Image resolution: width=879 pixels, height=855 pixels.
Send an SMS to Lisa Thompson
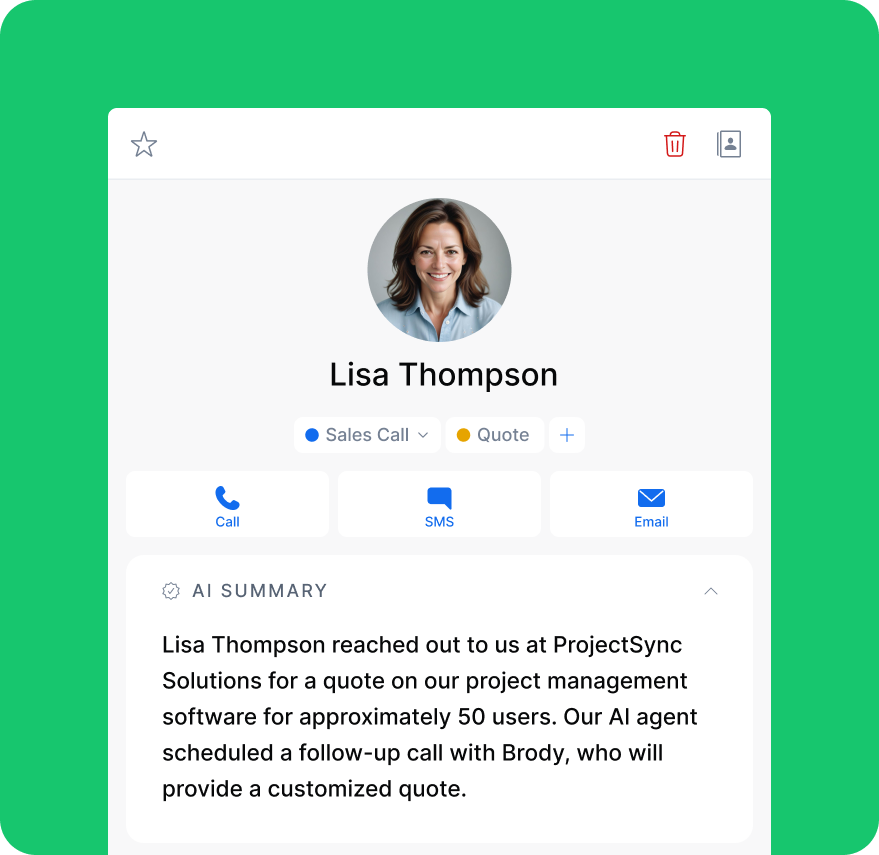click(x=439, y=505)
